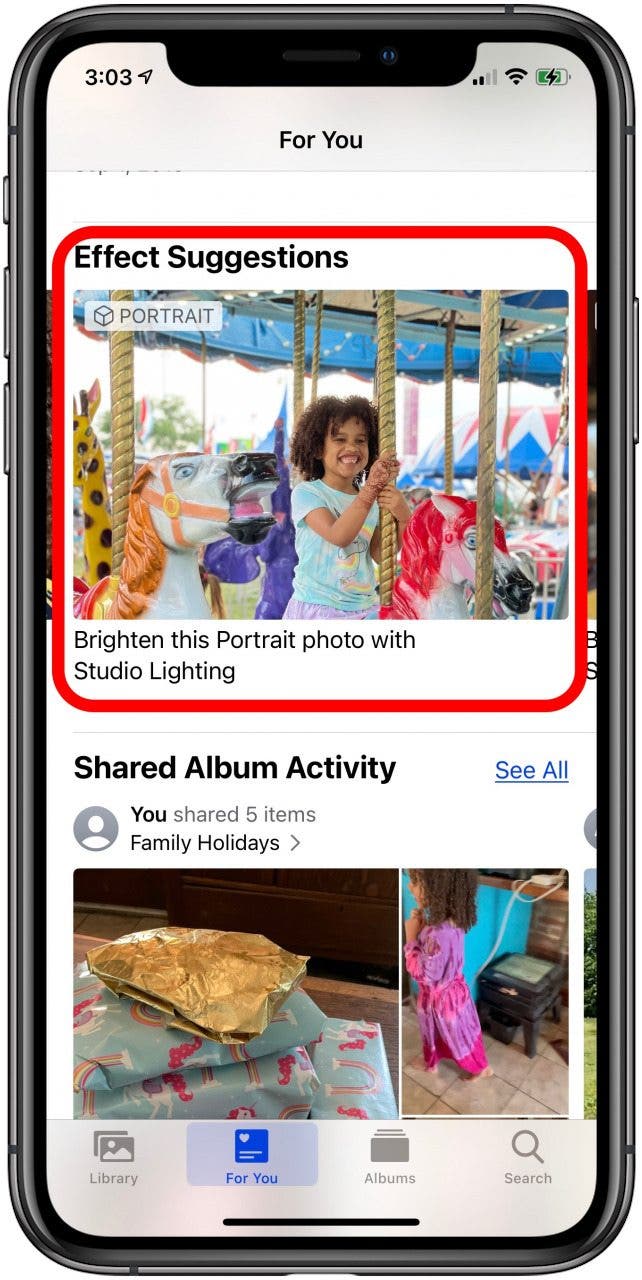Open the Family Holidays shared album

214,843
